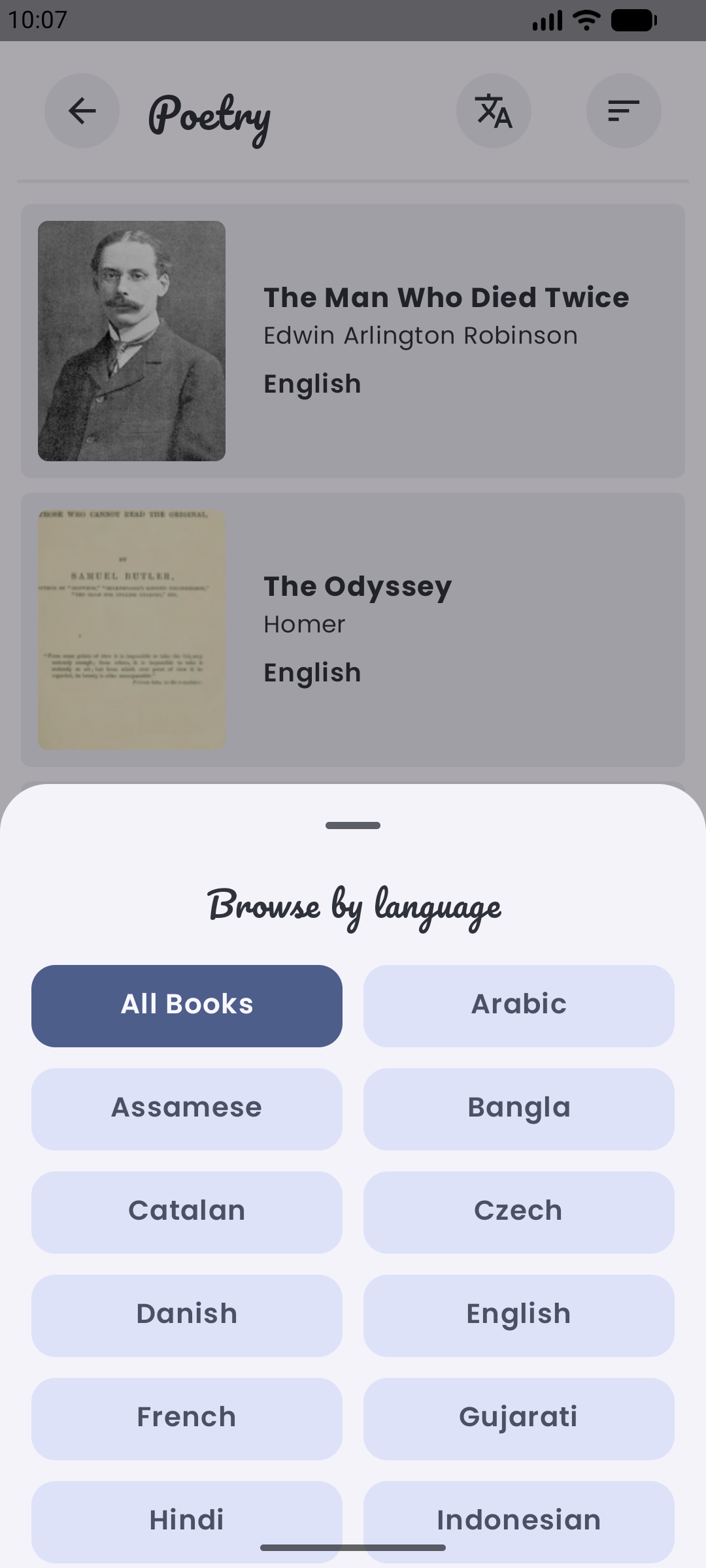706x1568 pixels.
Task: Open The Odyssey by Homer
Action: tap(353, 629)
